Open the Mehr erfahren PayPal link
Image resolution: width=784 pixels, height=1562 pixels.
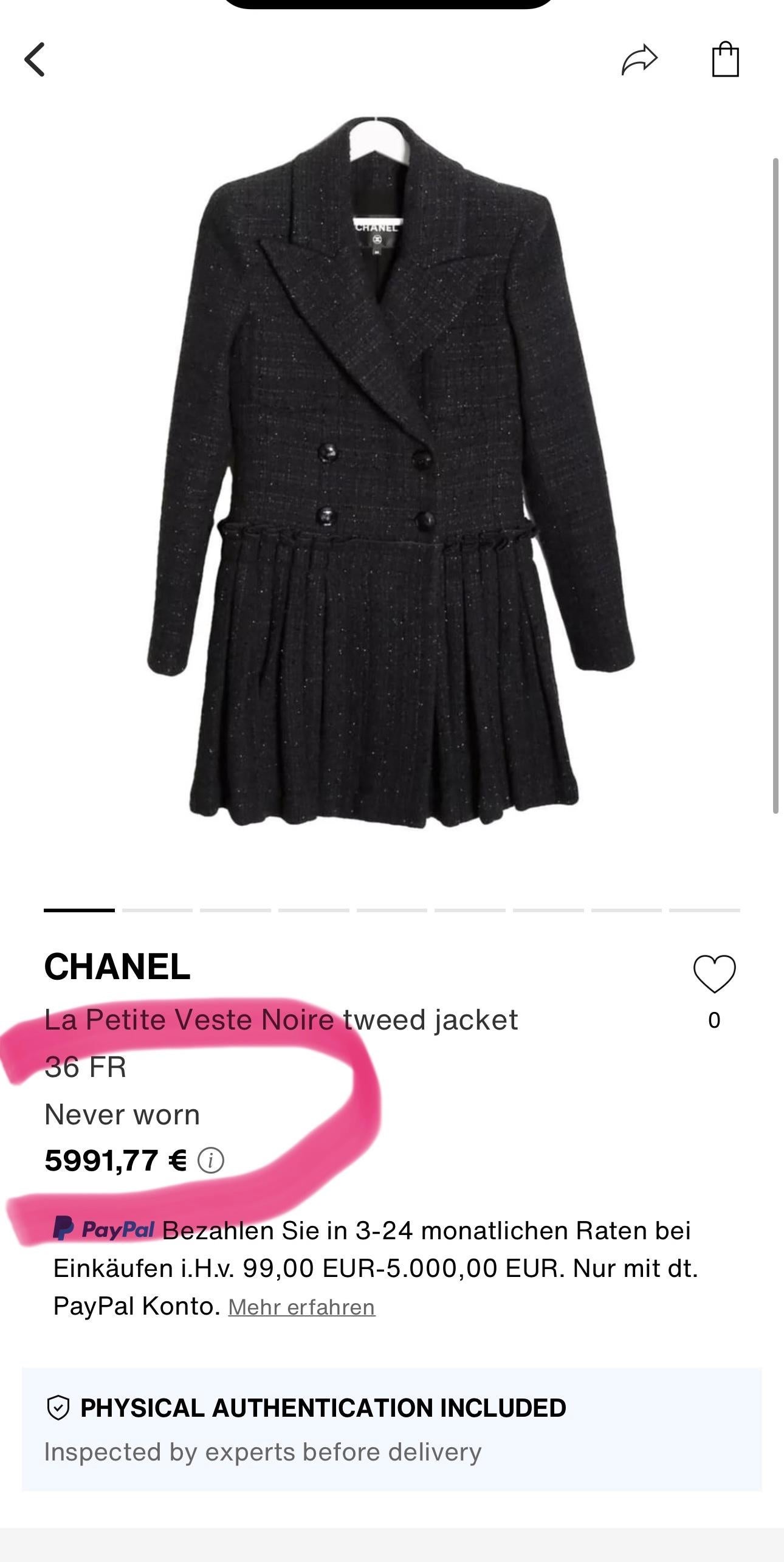[x=301, y=1307]
